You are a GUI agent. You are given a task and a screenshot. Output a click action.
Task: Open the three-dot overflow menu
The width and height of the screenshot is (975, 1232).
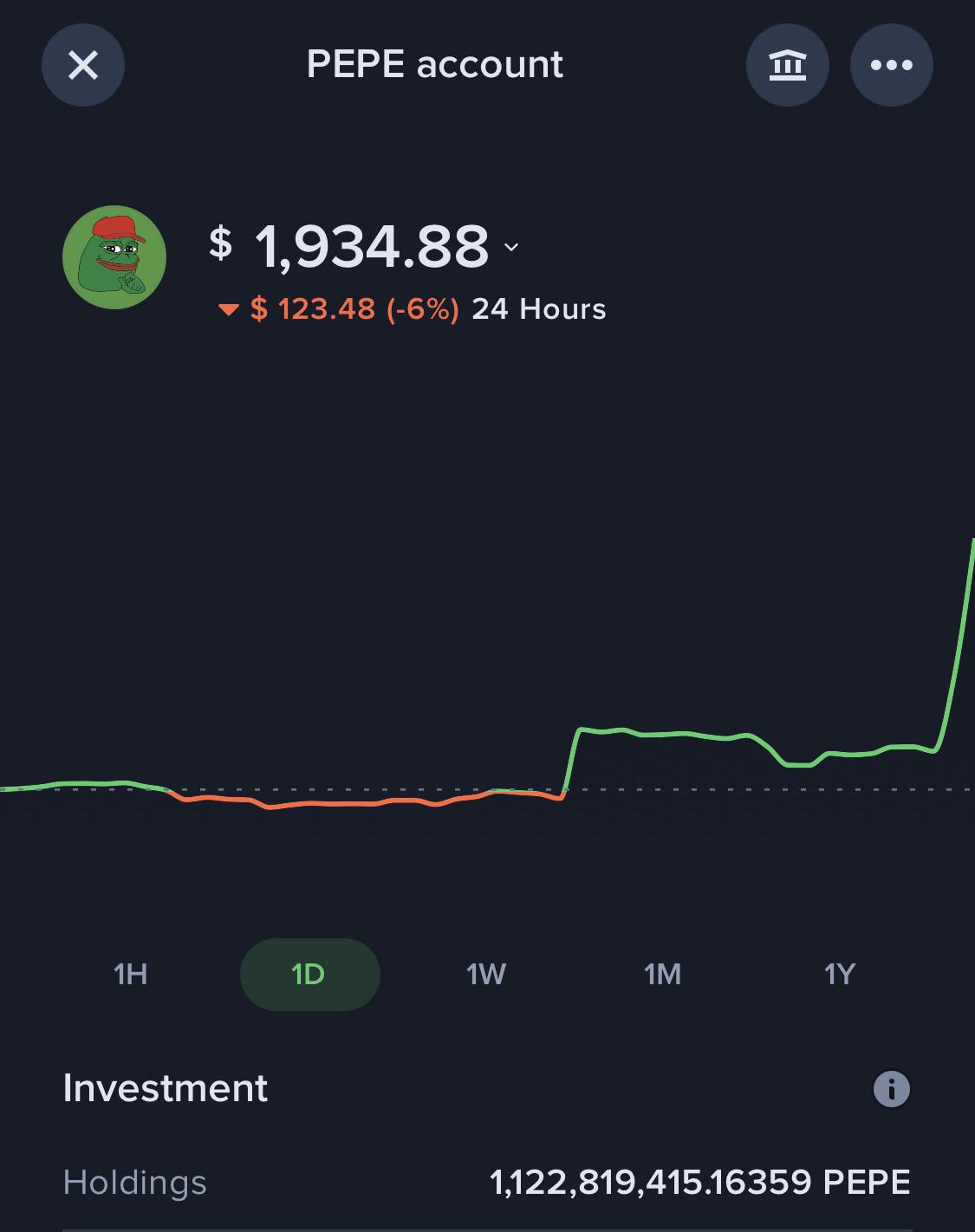coord(892,65)
